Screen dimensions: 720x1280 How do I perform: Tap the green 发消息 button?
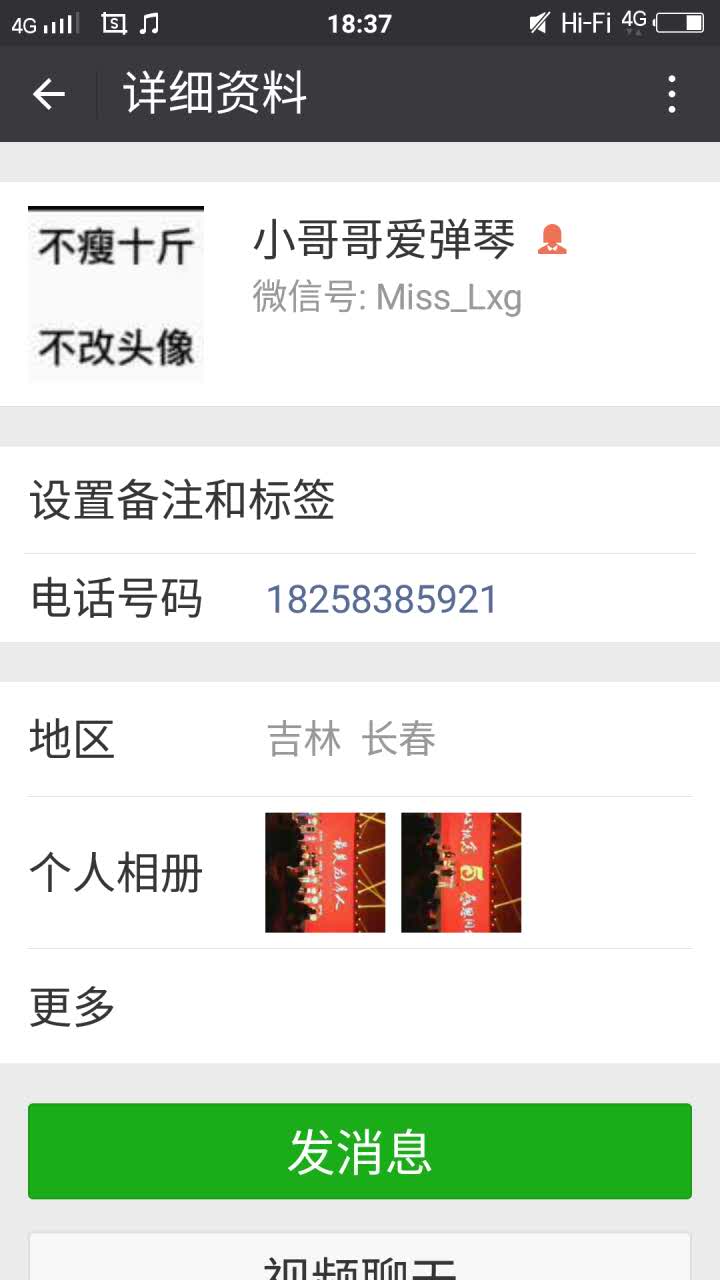point(360,1151)
